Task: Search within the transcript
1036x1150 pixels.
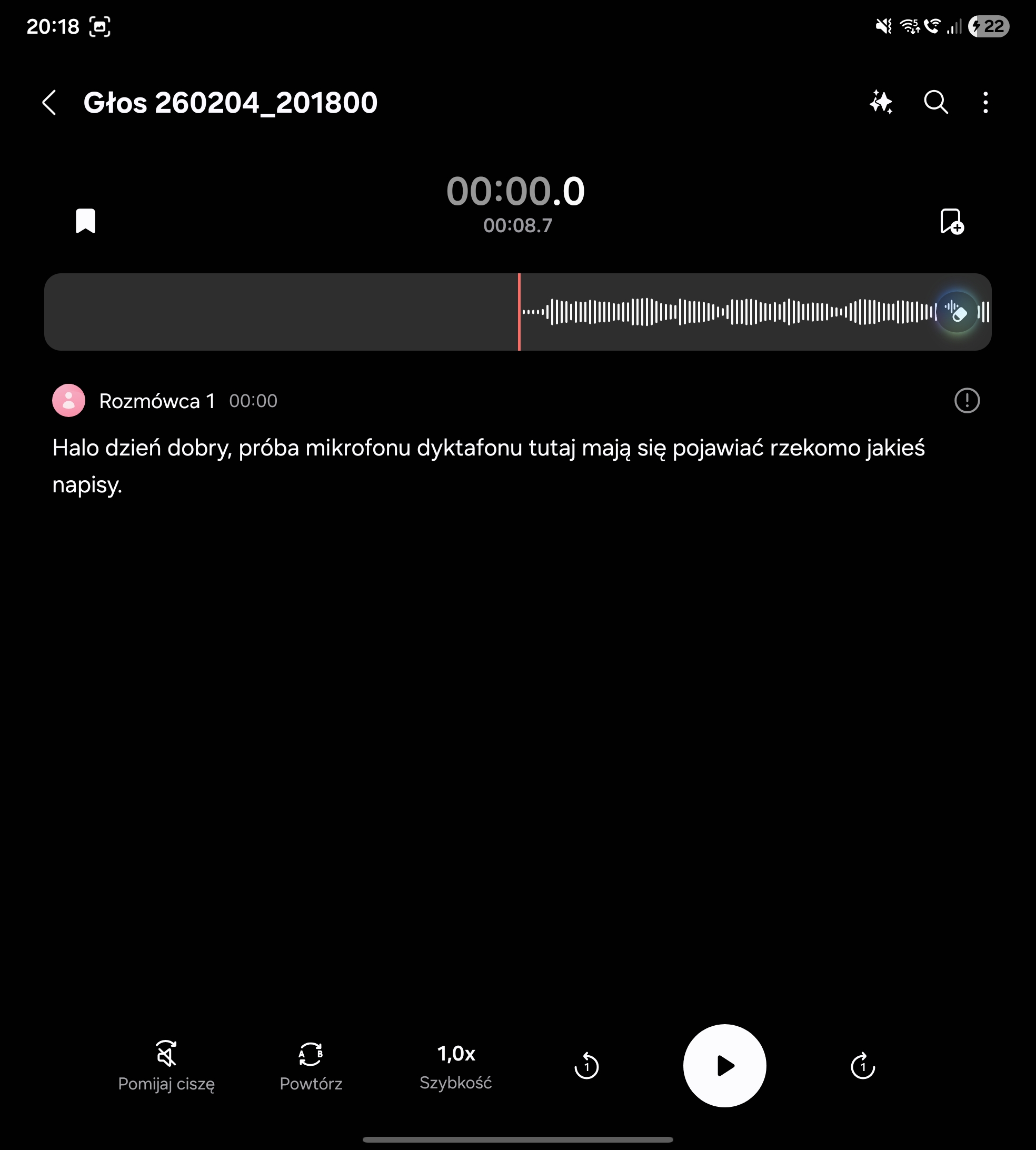Action: pos(935,103)
